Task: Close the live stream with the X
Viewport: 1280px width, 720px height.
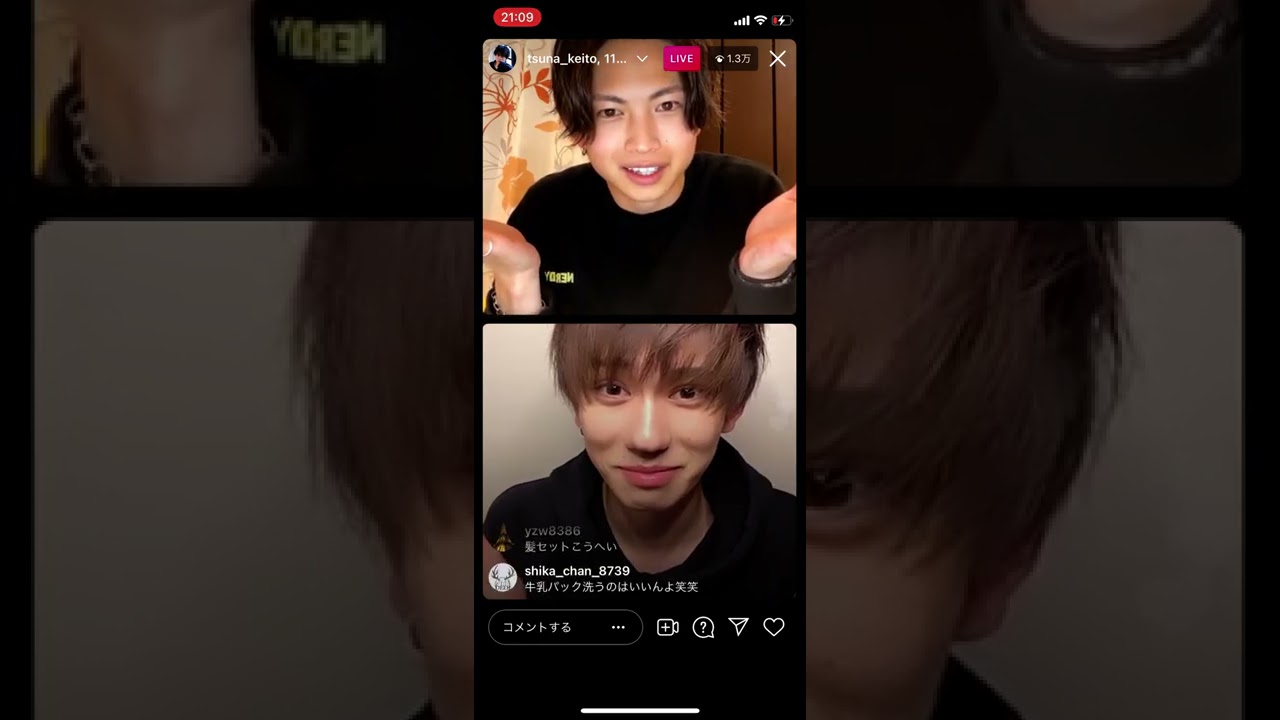Action: tap(777, 59)
